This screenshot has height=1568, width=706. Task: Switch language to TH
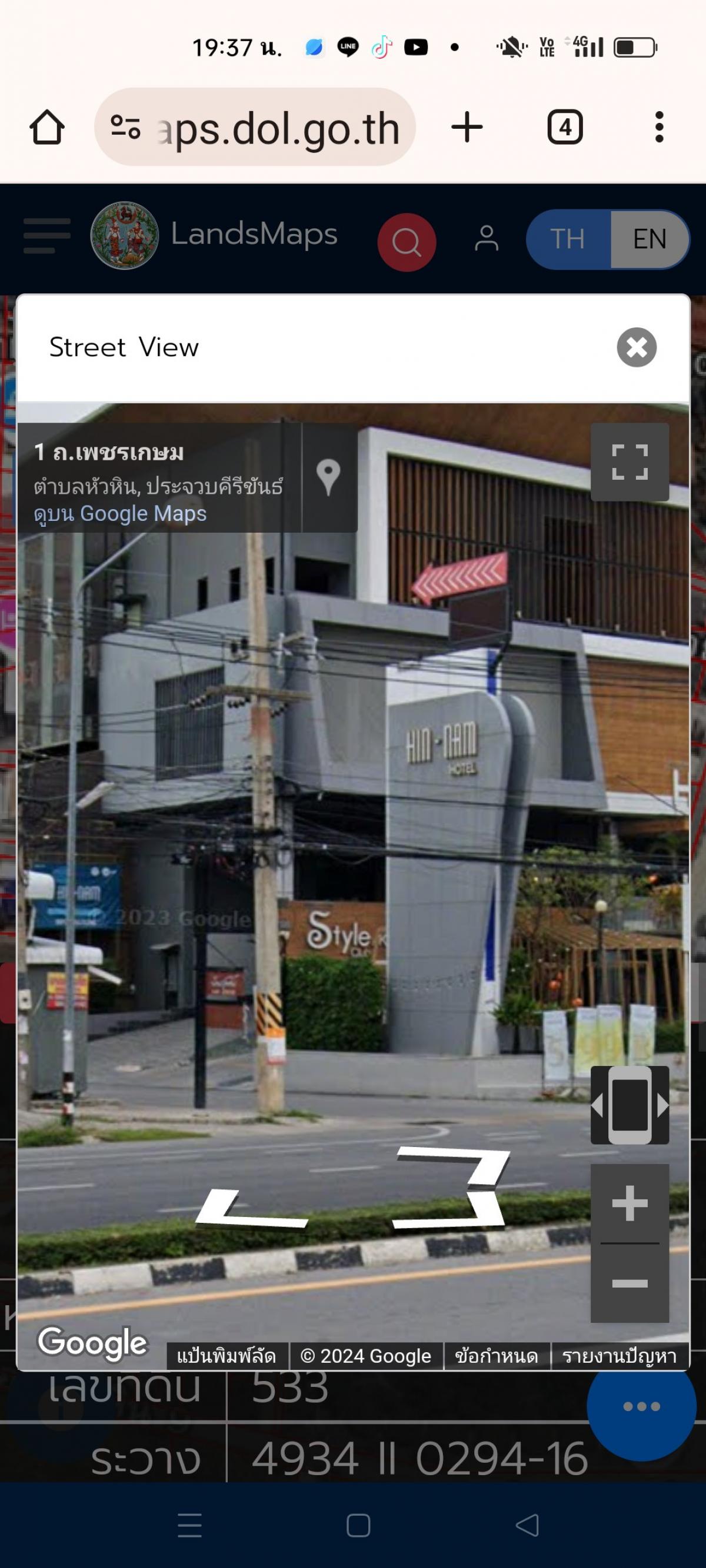click(x=568, y=239)
